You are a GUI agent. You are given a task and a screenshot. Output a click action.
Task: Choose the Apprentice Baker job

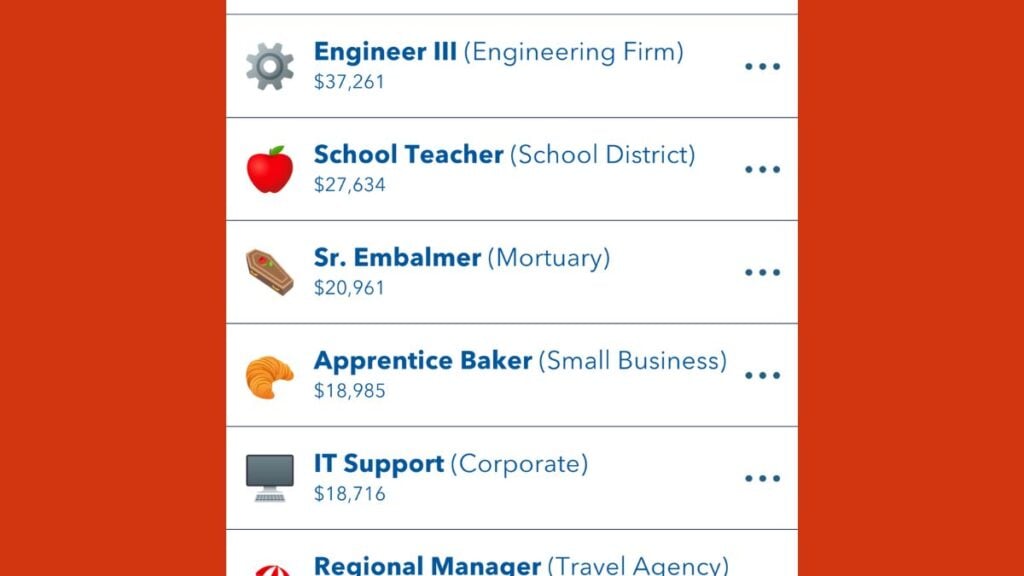click(520, 375)
